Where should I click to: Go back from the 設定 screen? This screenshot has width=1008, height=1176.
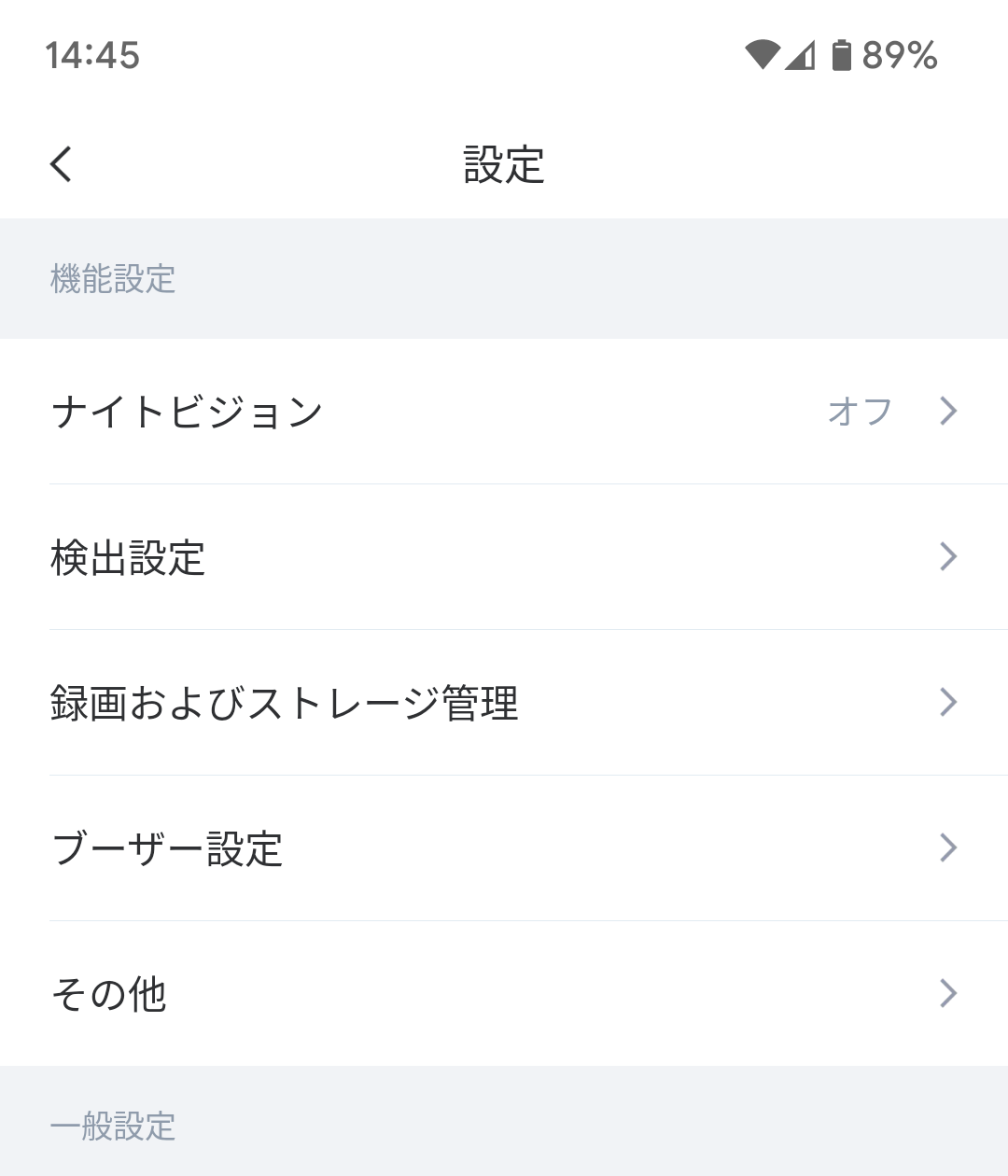62,164
